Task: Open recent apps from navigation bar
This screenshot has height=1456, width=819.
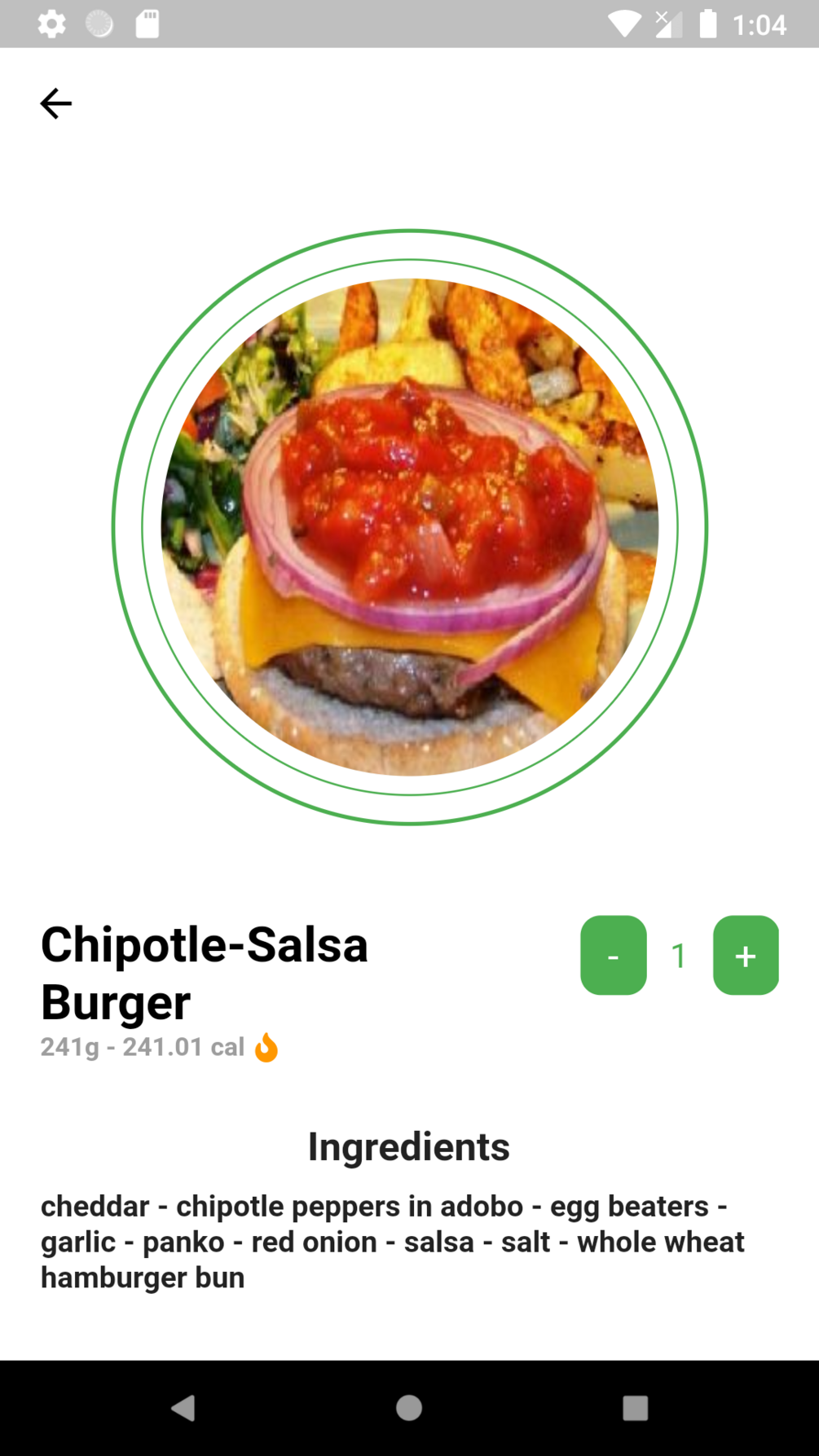Action: coord(635,1407)
